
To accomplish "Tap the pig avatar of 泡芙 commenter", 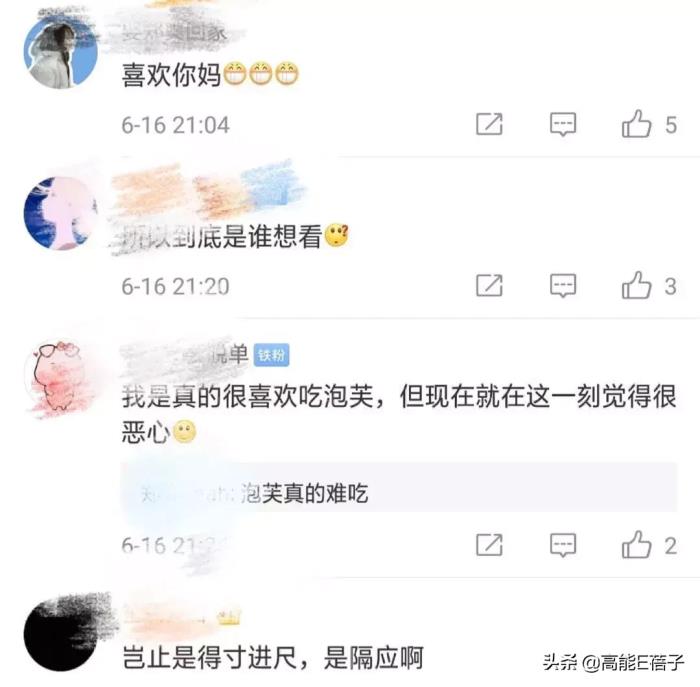I will point(59,376).
